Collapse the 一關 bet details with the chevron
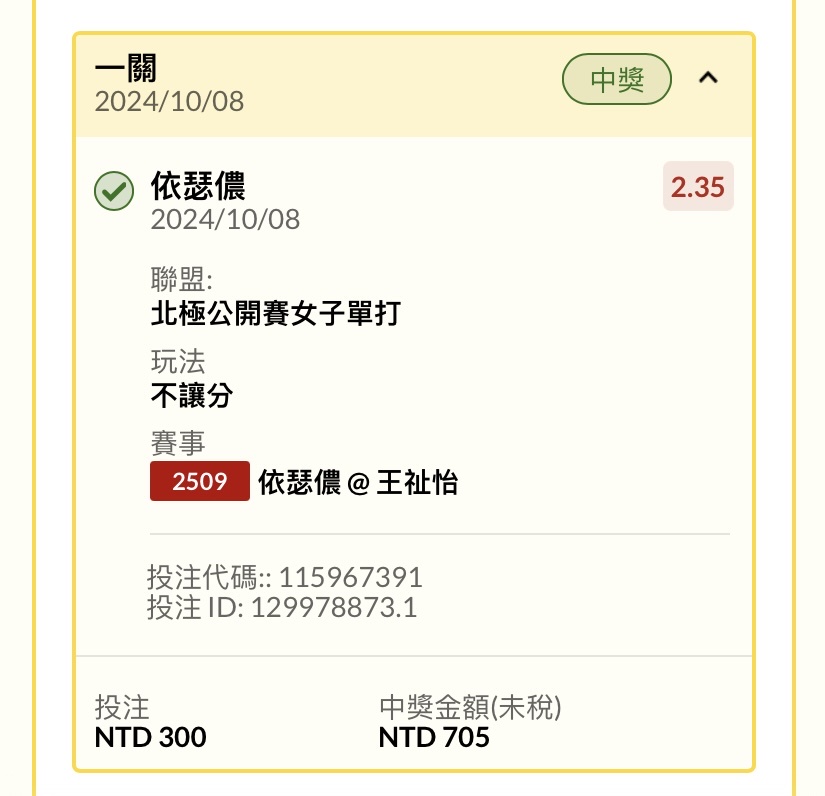The width and height of the screenshot is (825, 796). (x=708, y=78)
